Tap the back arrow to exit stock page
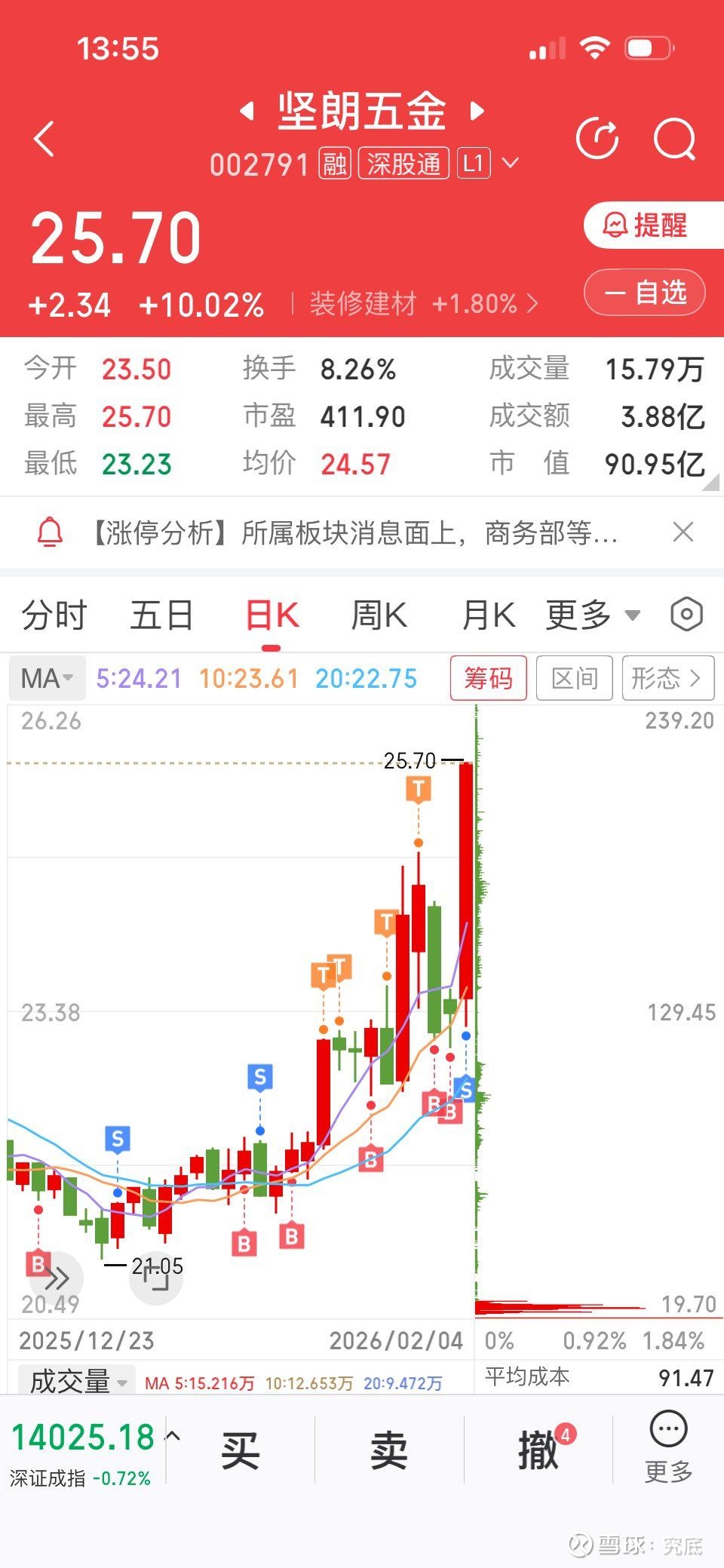The width and height of the screenshot is (724, 1568). (x=43, y=138)
